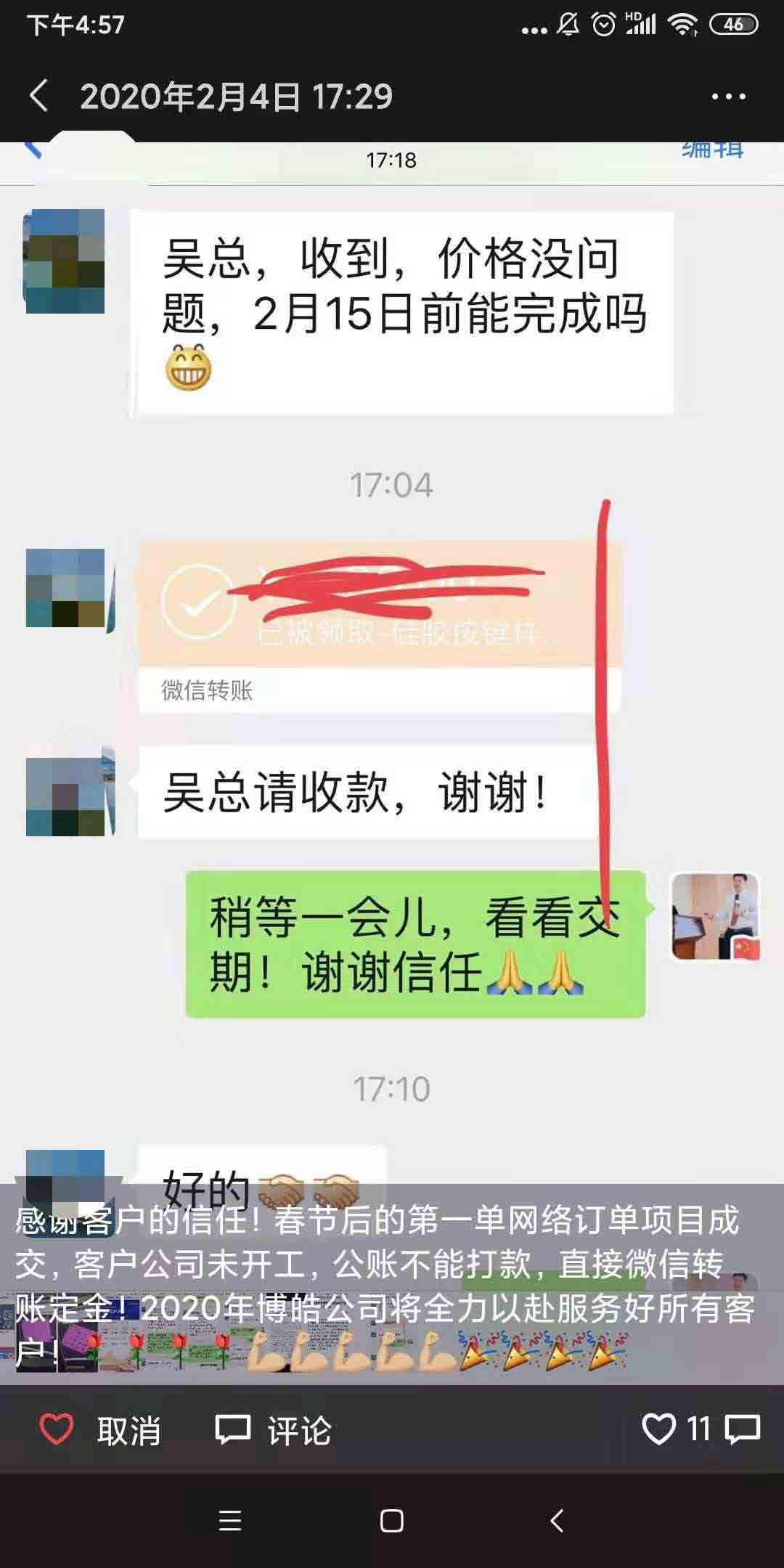Tap 取消 to unlike this post
This screenshot has width=784, height=1568.
pyautogui.click(x=100, y=1431)
